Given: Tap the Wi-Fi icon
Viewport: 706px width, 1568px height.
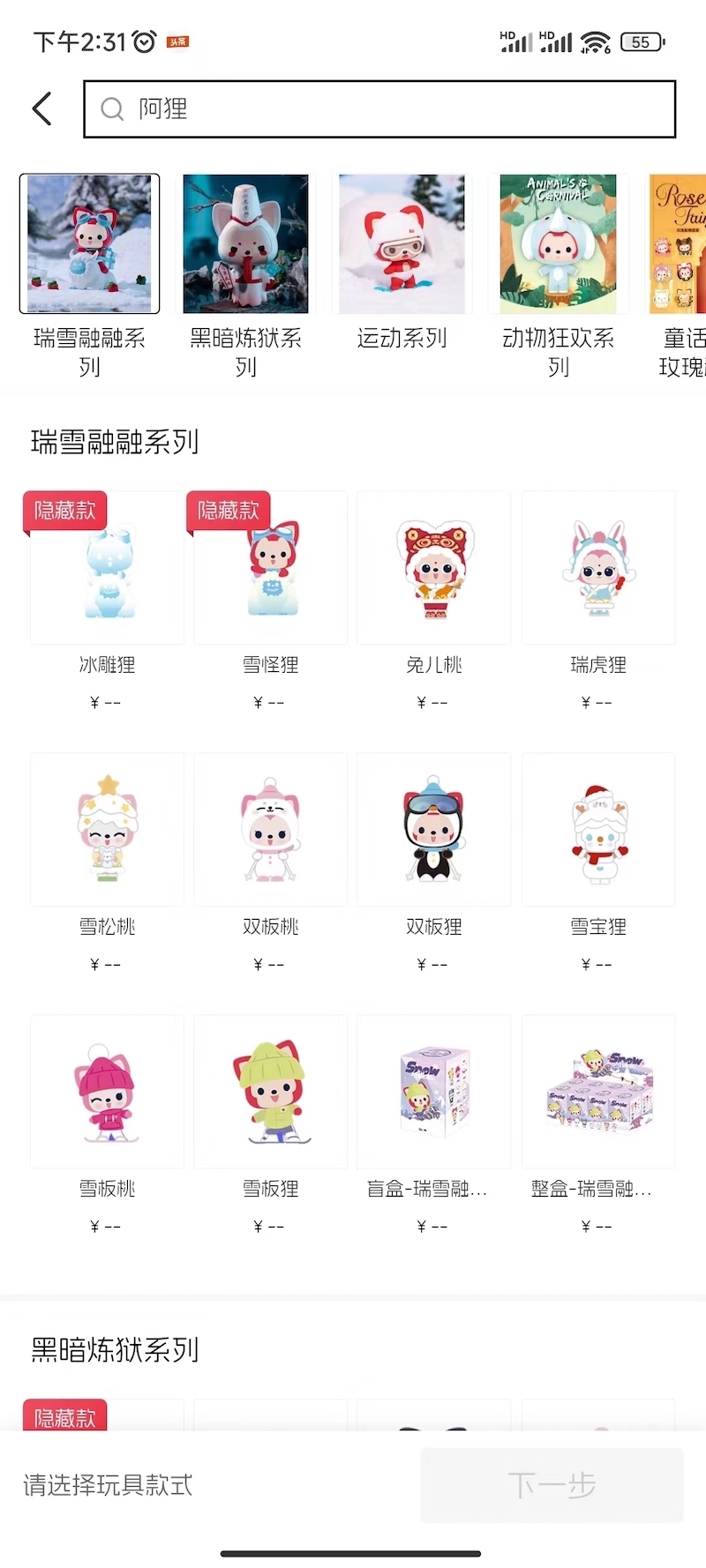Looking at the screenshot, I should (x=596, y=40).
